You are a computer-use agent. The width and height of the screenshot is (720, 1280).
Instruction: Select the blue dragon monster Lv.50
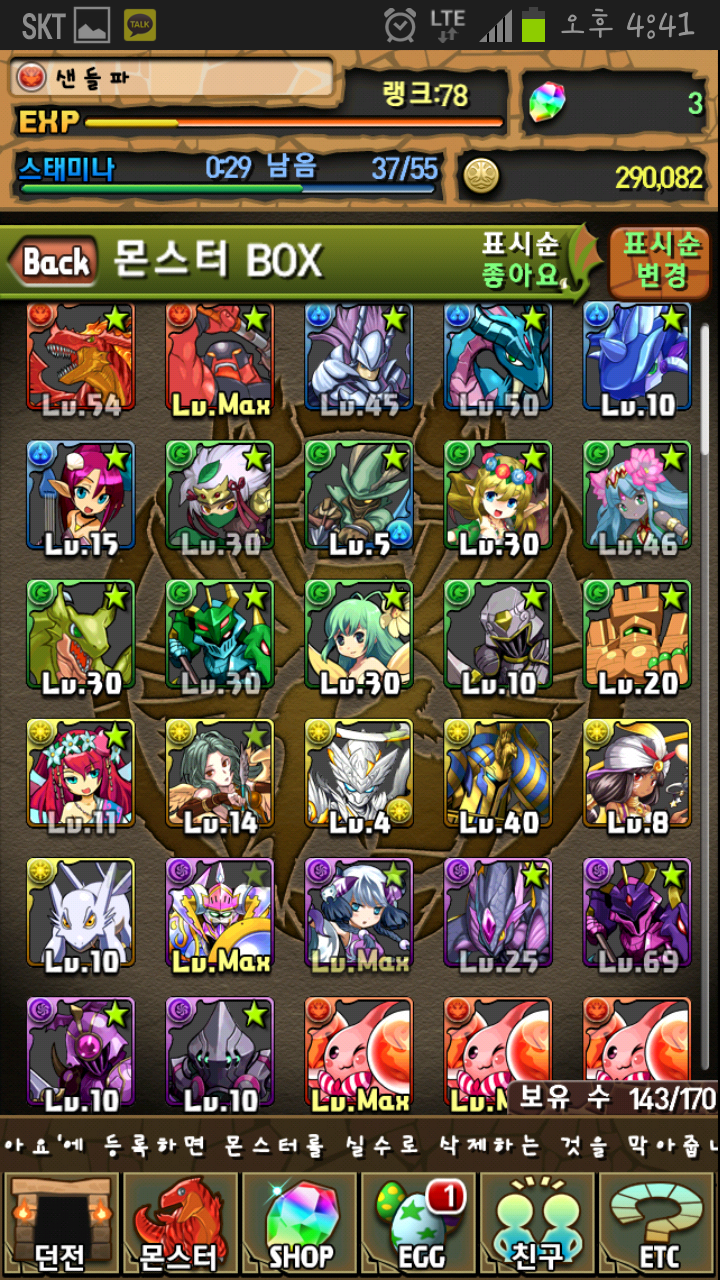click(498, 357)
